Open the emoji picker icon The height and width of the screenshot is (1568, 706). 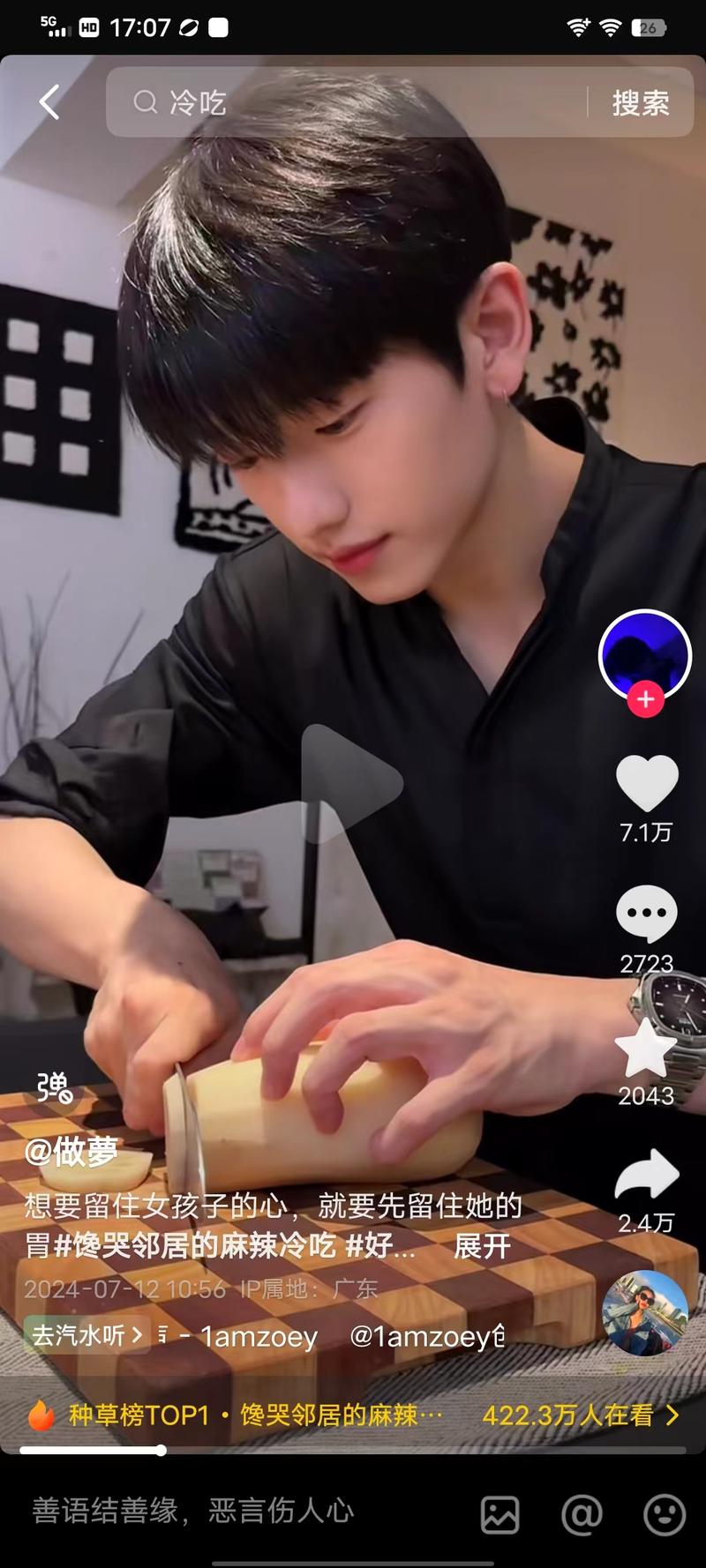[x=664, y=1515]
